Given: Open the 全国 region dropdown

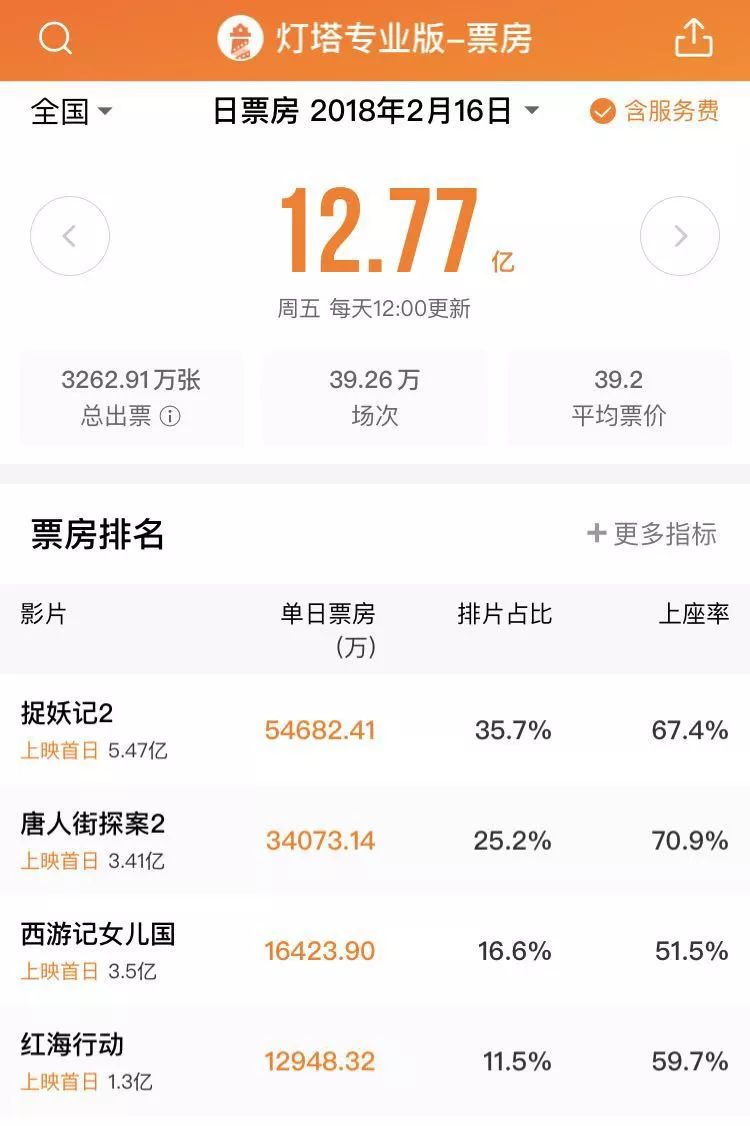Looking at the screenshot, I should 72,111.
